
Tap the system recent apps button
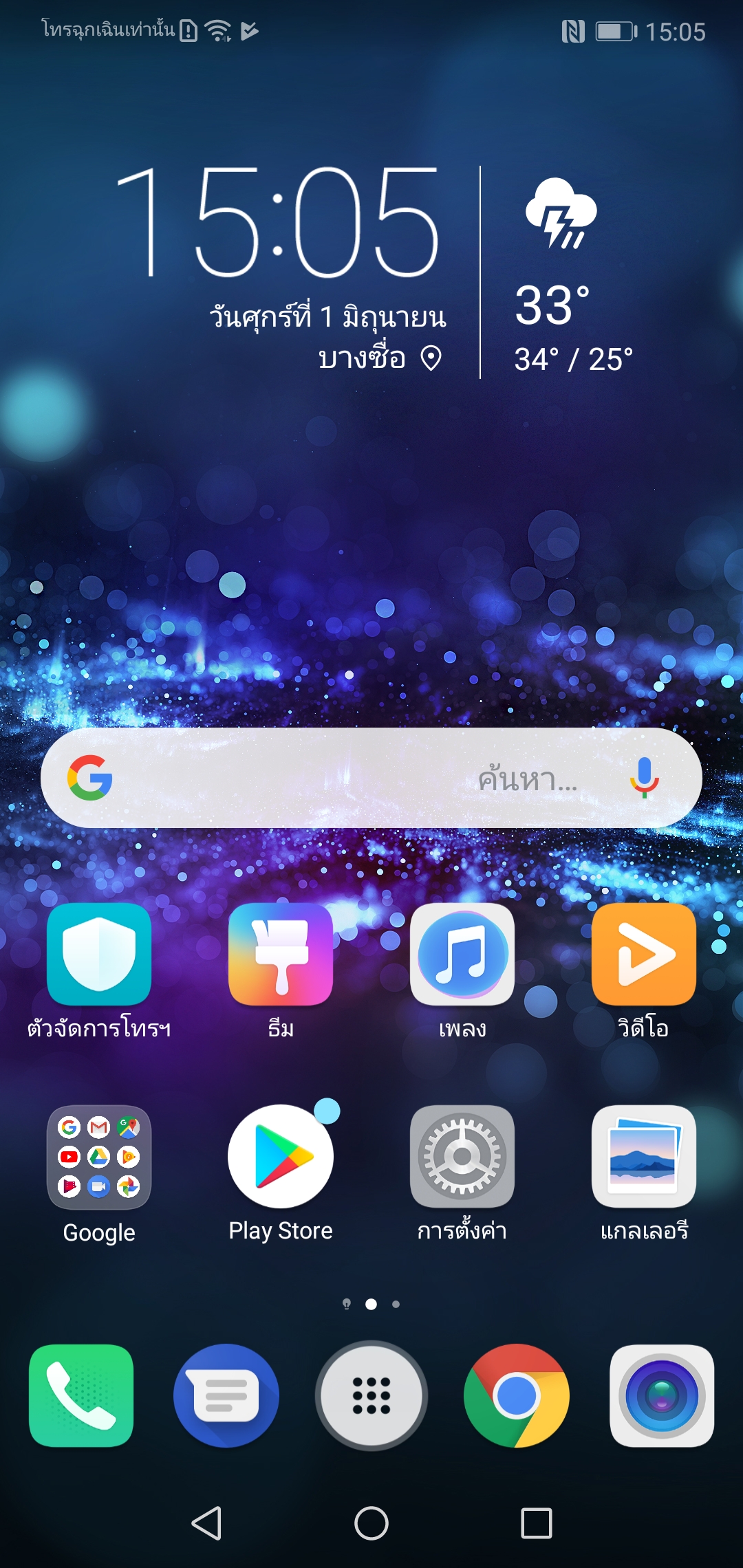(x=537, y=1523)
